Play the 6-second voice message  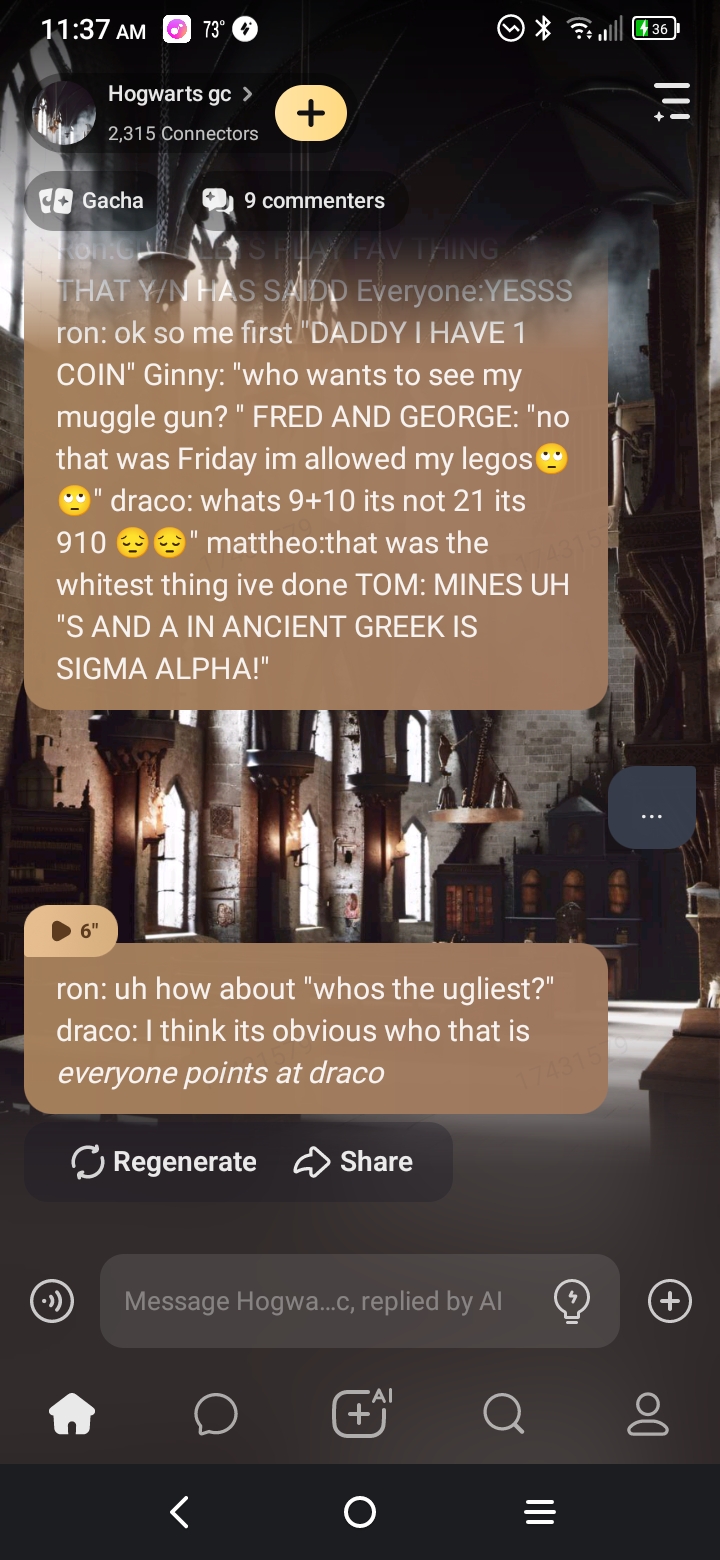pos(72,931)
